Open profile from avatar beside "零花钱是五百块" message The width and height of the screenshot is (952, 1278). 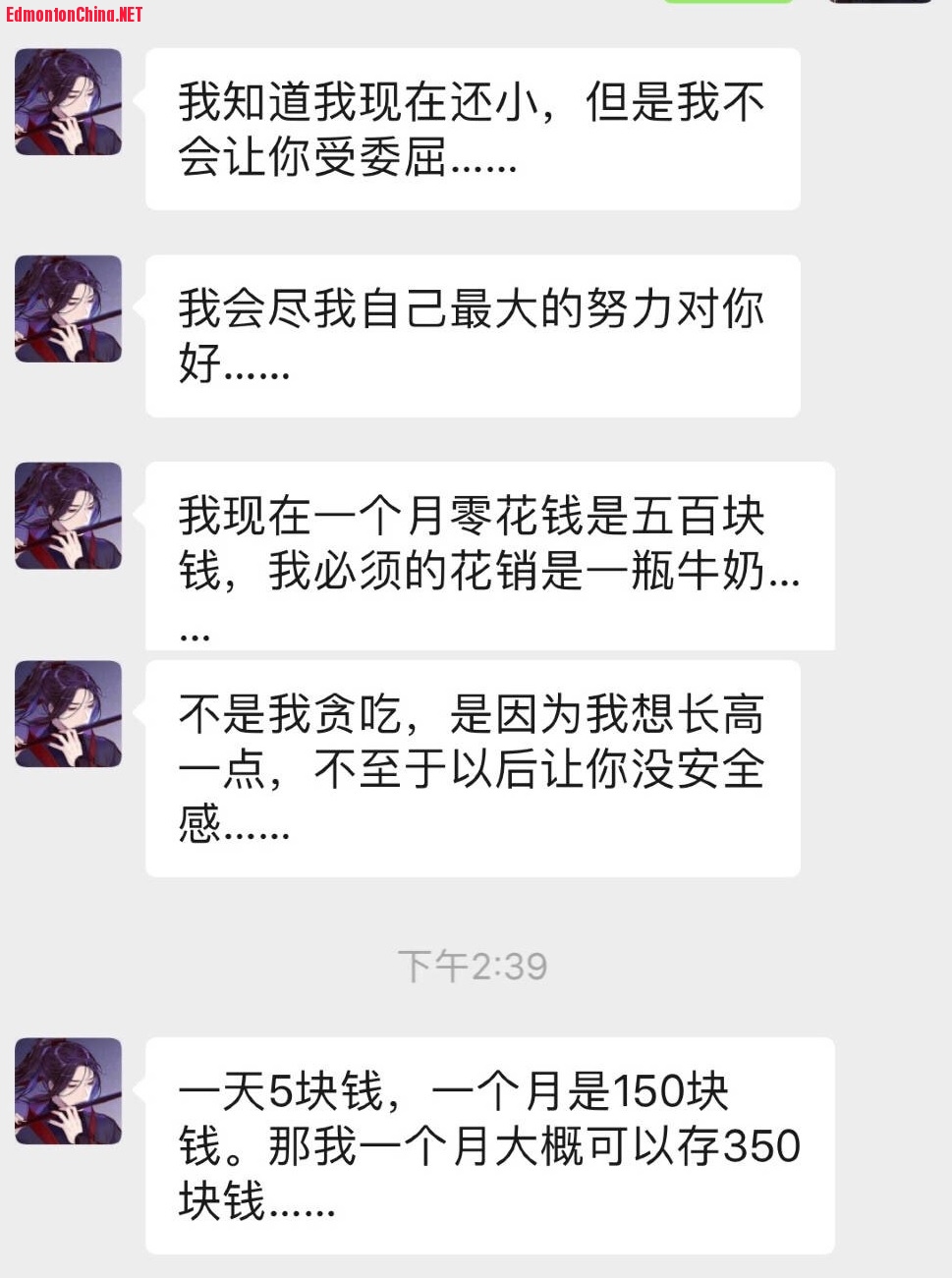[x=68, y=516]
